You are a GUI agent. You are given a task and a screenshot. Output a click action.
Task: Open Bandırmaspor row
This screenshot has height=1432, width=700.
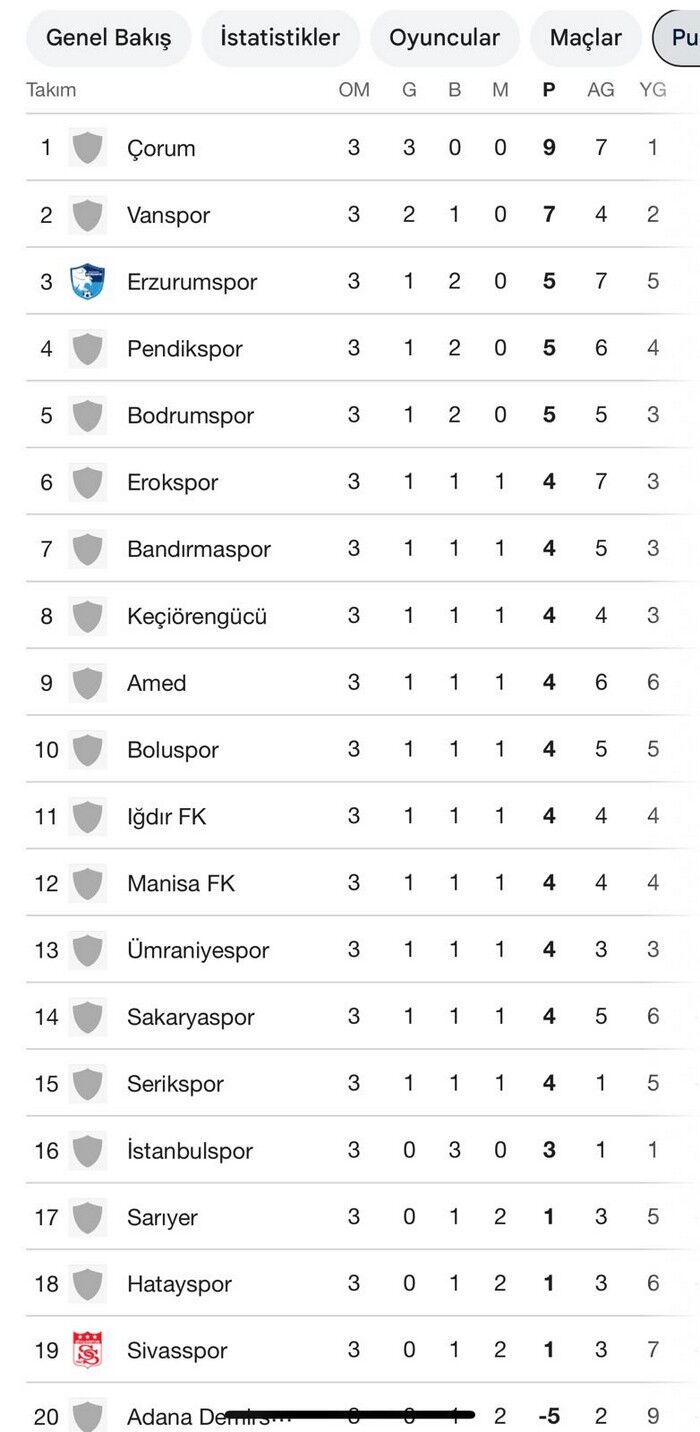(362, 549)
